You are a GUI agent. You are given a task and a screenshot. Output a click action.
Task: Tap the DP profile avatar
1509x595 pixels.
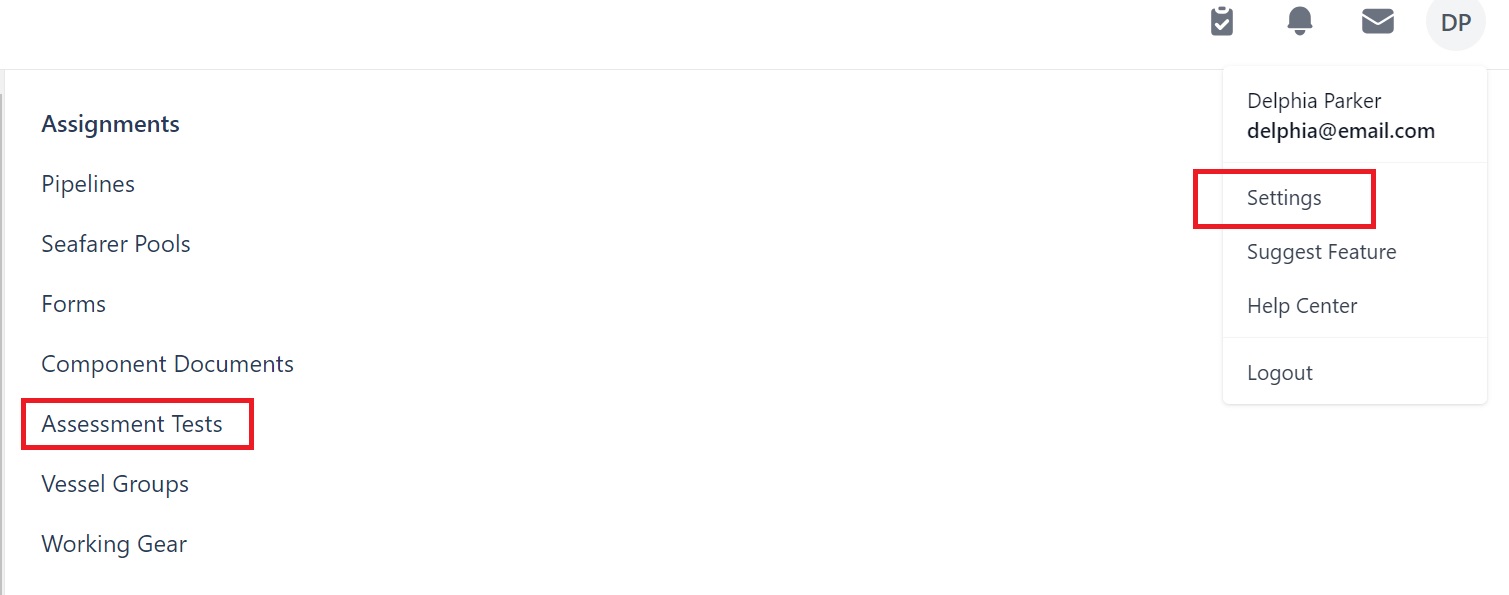pyautogui.click(x=1455, y=23)
